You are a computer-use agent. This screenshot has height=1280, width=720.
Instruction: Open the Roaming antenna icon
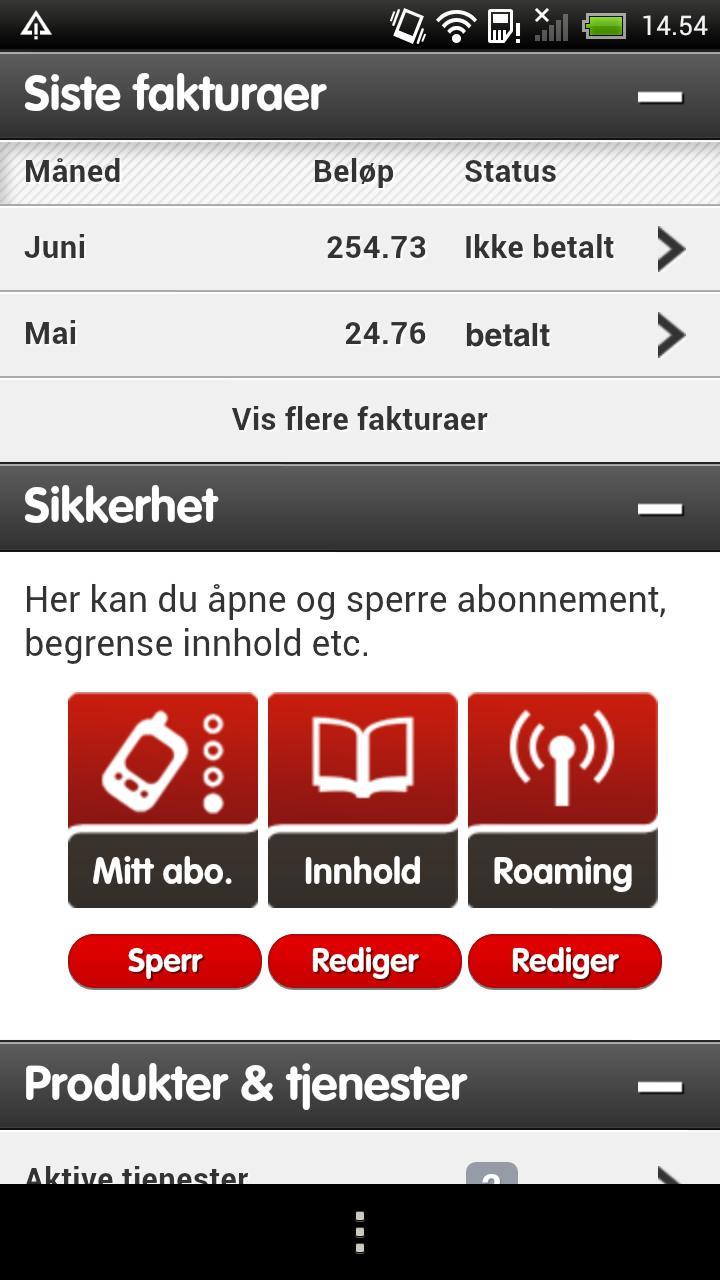point(561,758)
